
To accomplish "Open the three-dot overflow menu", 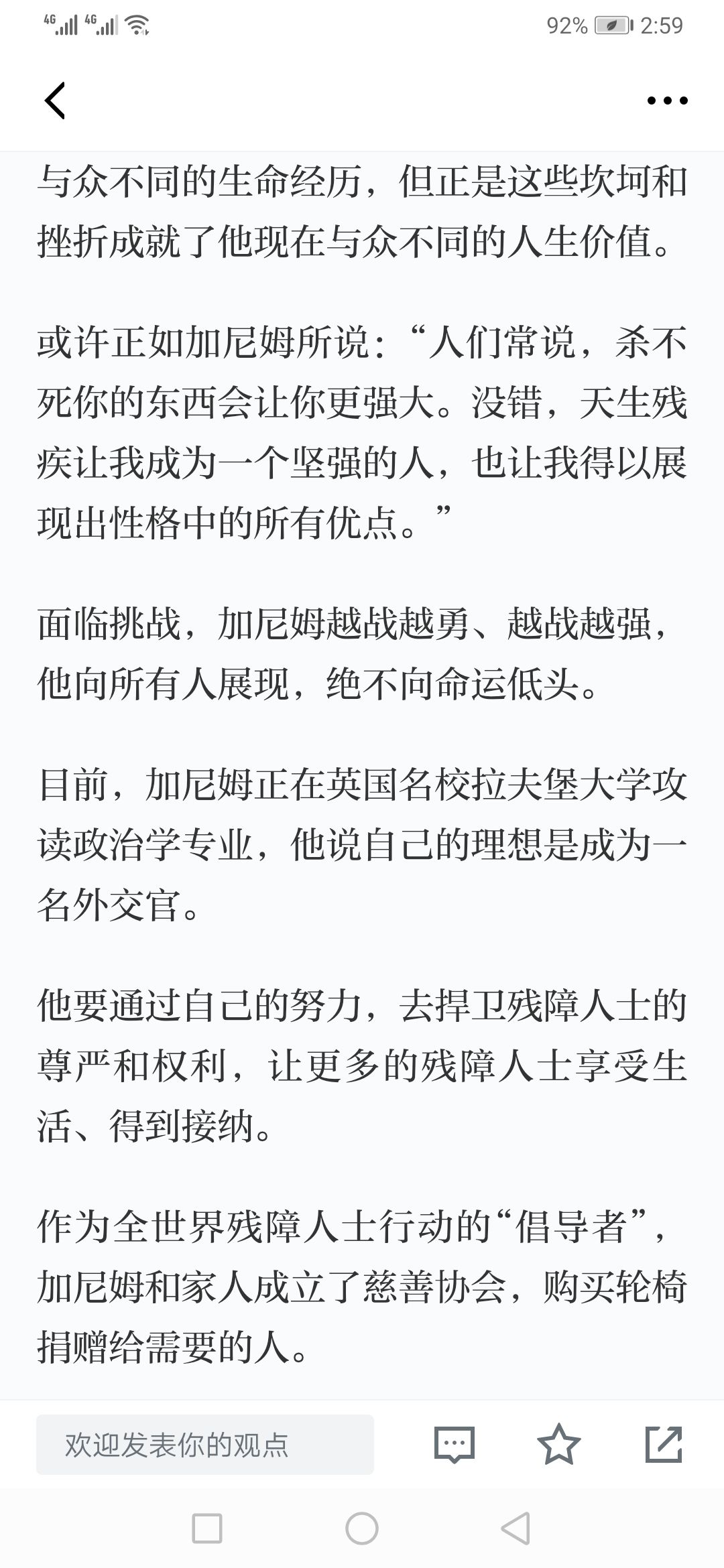I will pos(667,101).
